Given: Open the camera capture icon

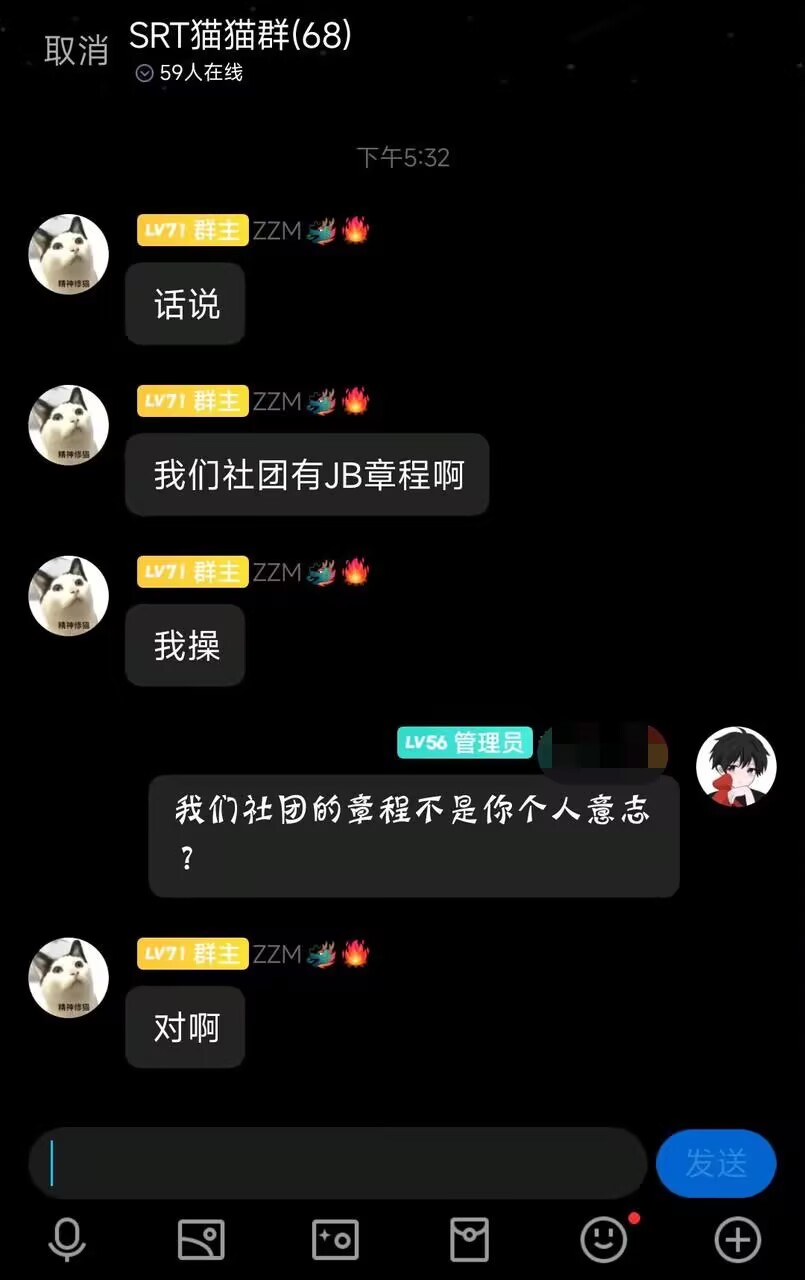Looking at the screenshot, I should tap(335, 1241).
